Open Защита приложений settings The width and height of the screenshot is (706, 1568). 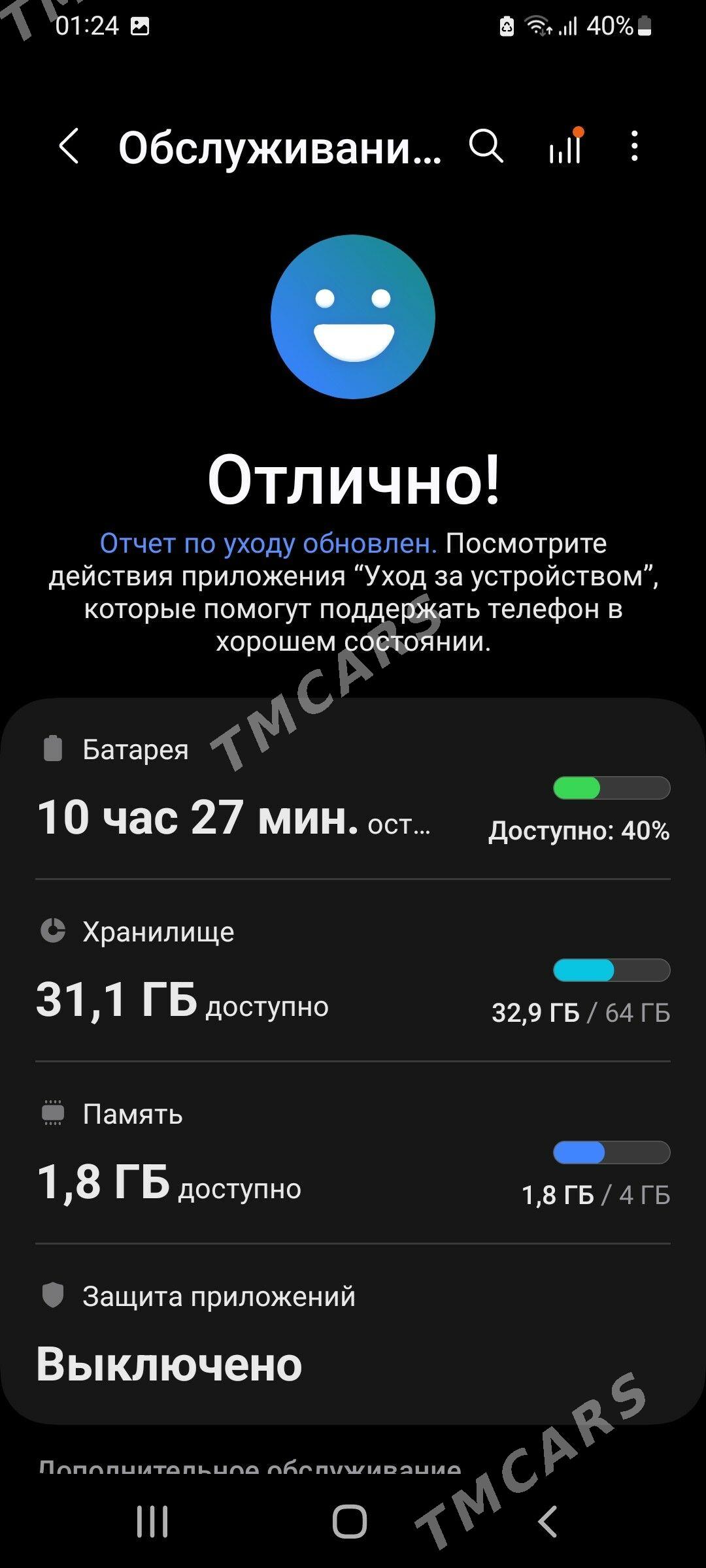click(x=353, y=1334)
